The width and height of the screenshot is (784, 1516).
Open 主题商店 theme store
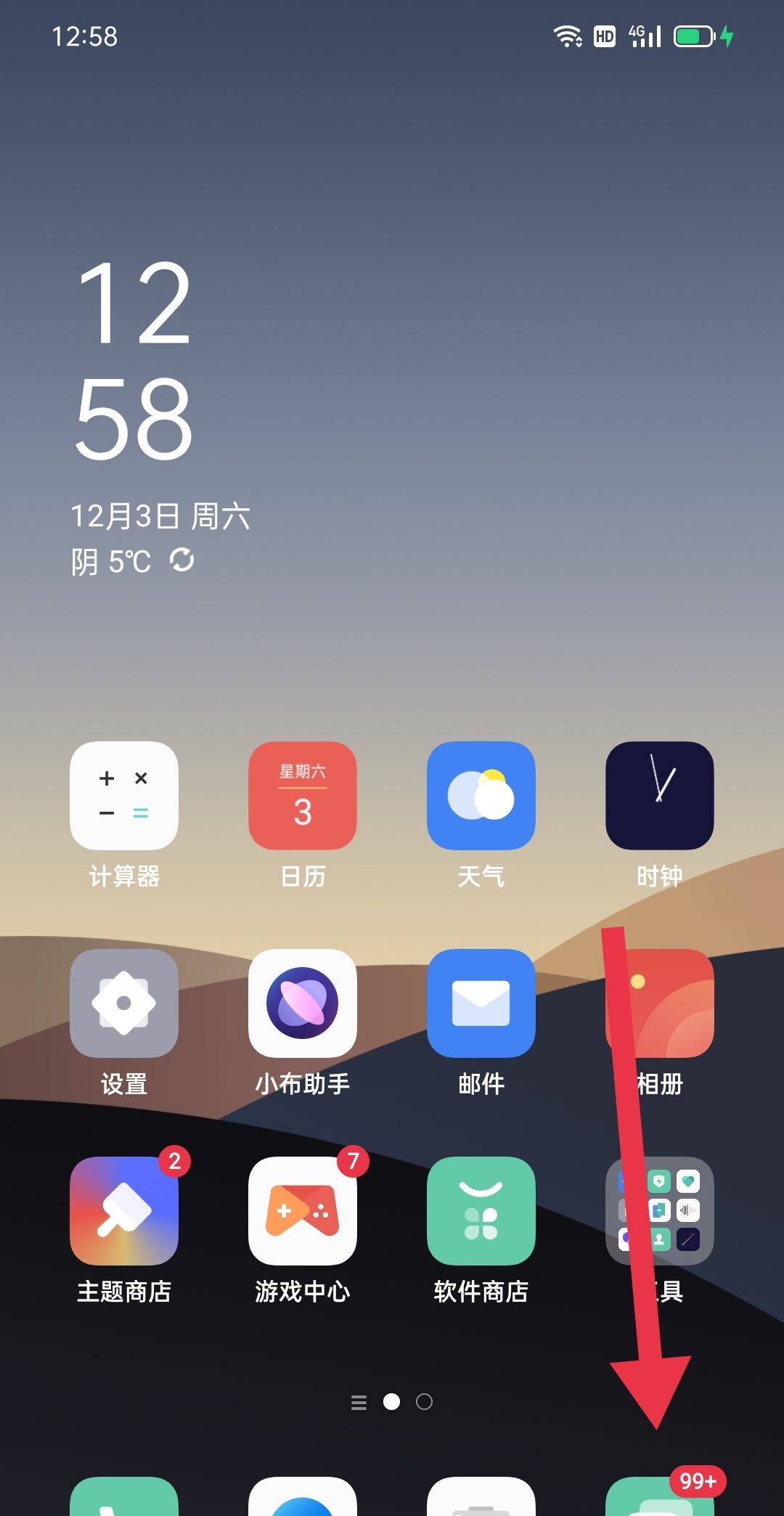[x=123, y=1211]
